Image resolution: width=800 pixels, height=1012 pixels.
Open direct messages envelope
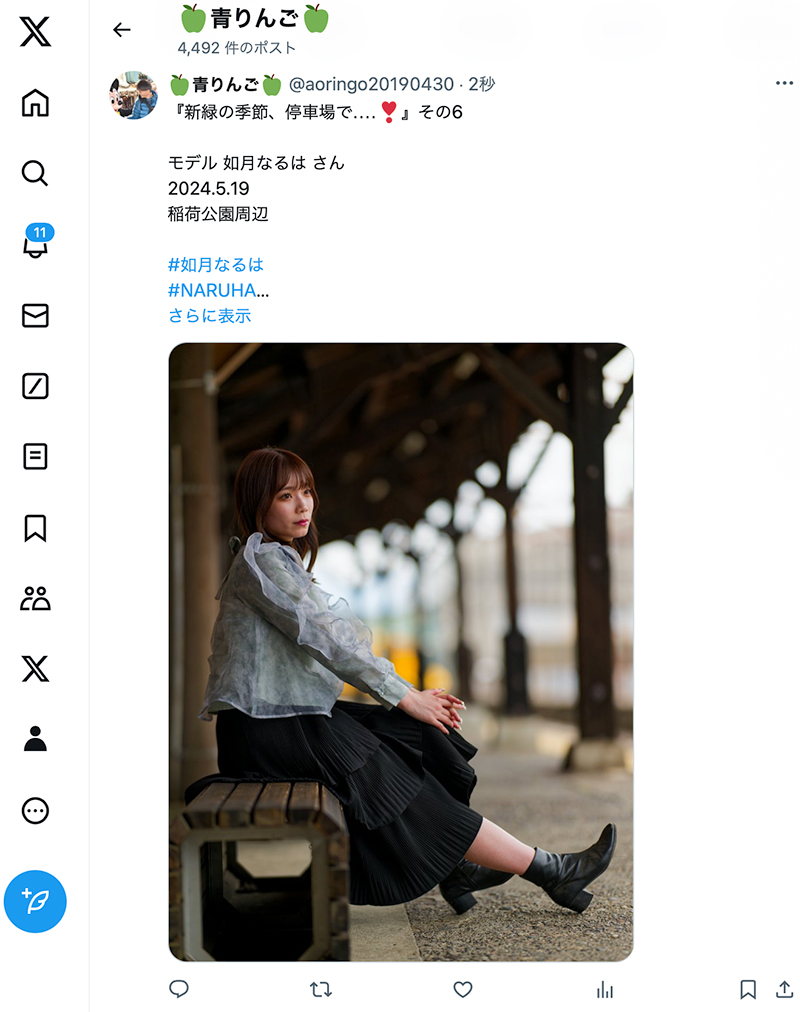click(35, 316)
